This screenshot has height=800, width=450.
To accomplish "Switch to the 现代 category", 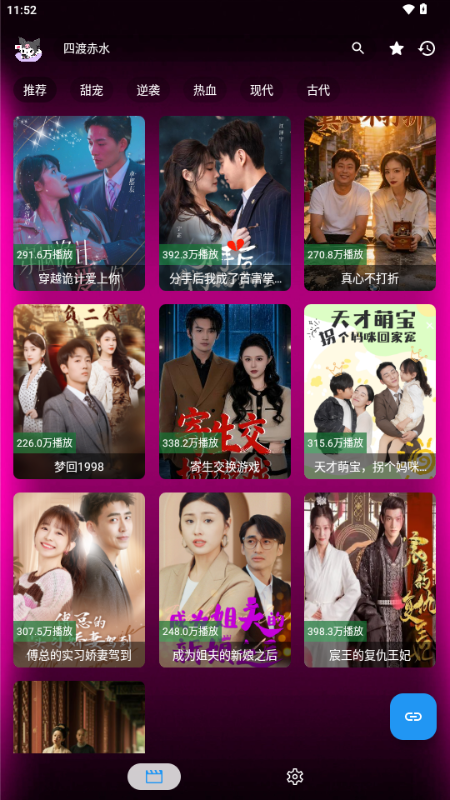I will coord(262,90).
